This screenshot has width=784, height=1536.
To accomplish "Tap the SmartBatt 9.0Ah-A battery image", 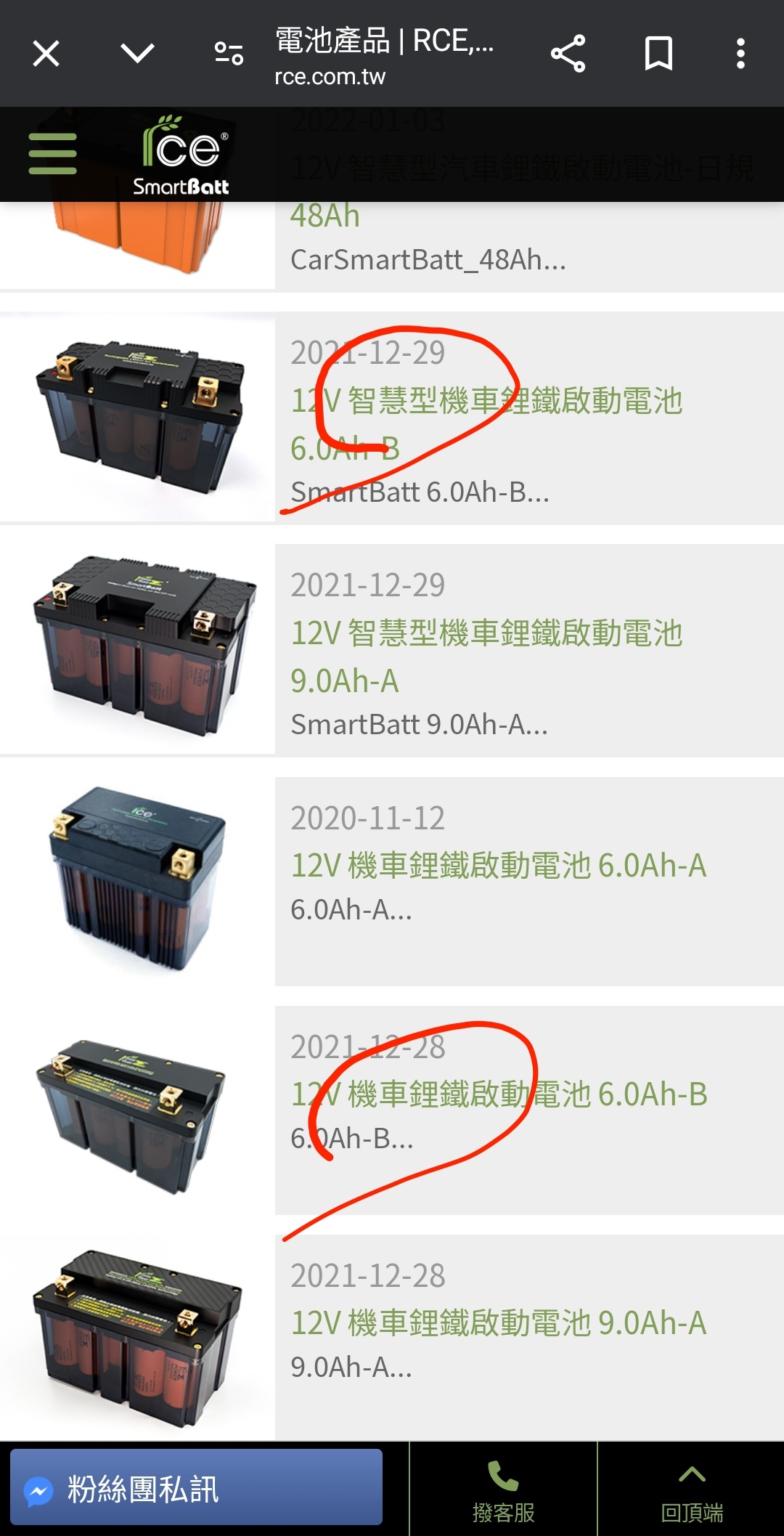I will coord(137,648).
